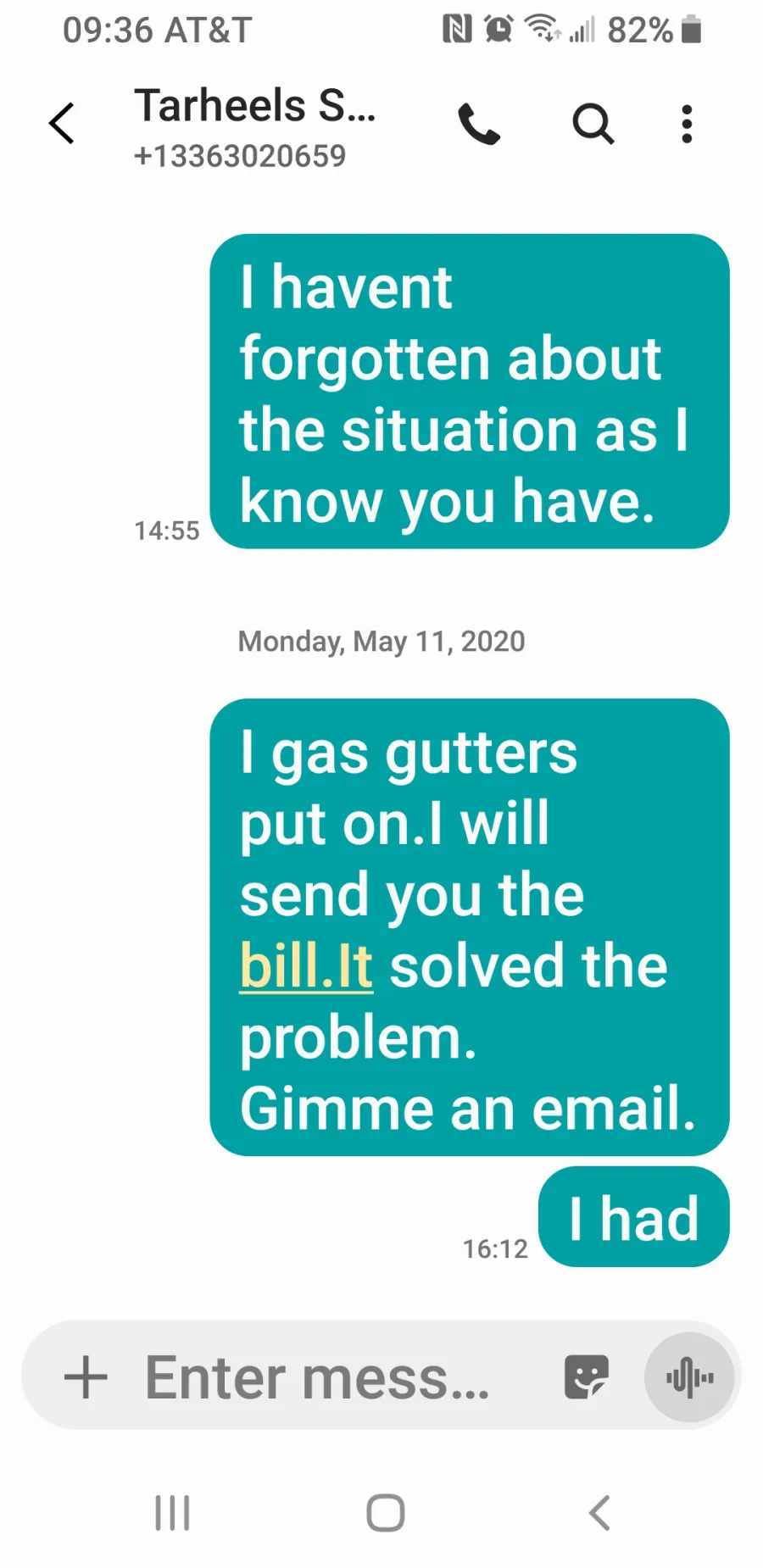Open system recent apps view

pyautogui.click(x=172, y=1513)
